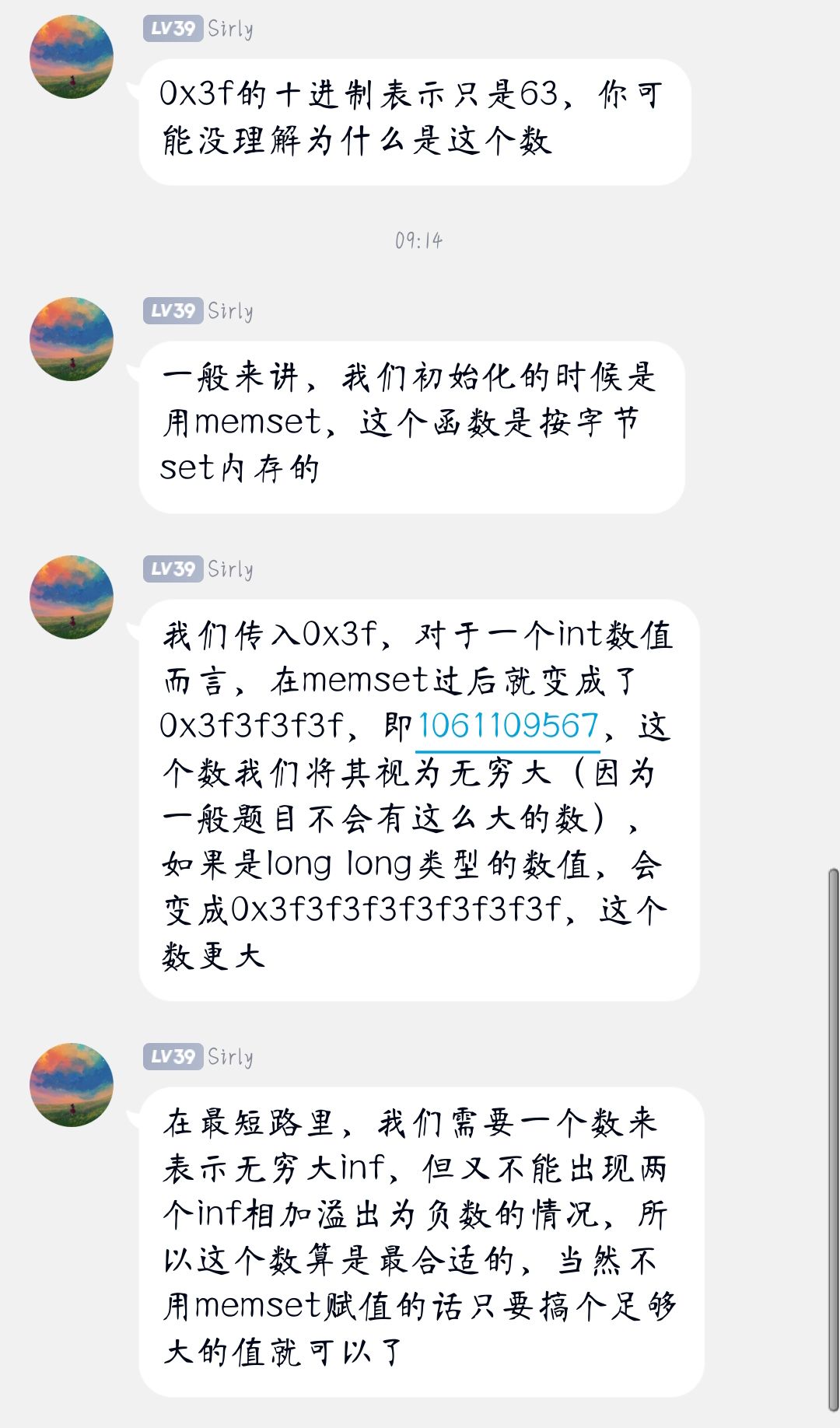View Sirly's profile from the 在最短路里 message avatar

coord(72,1085)
